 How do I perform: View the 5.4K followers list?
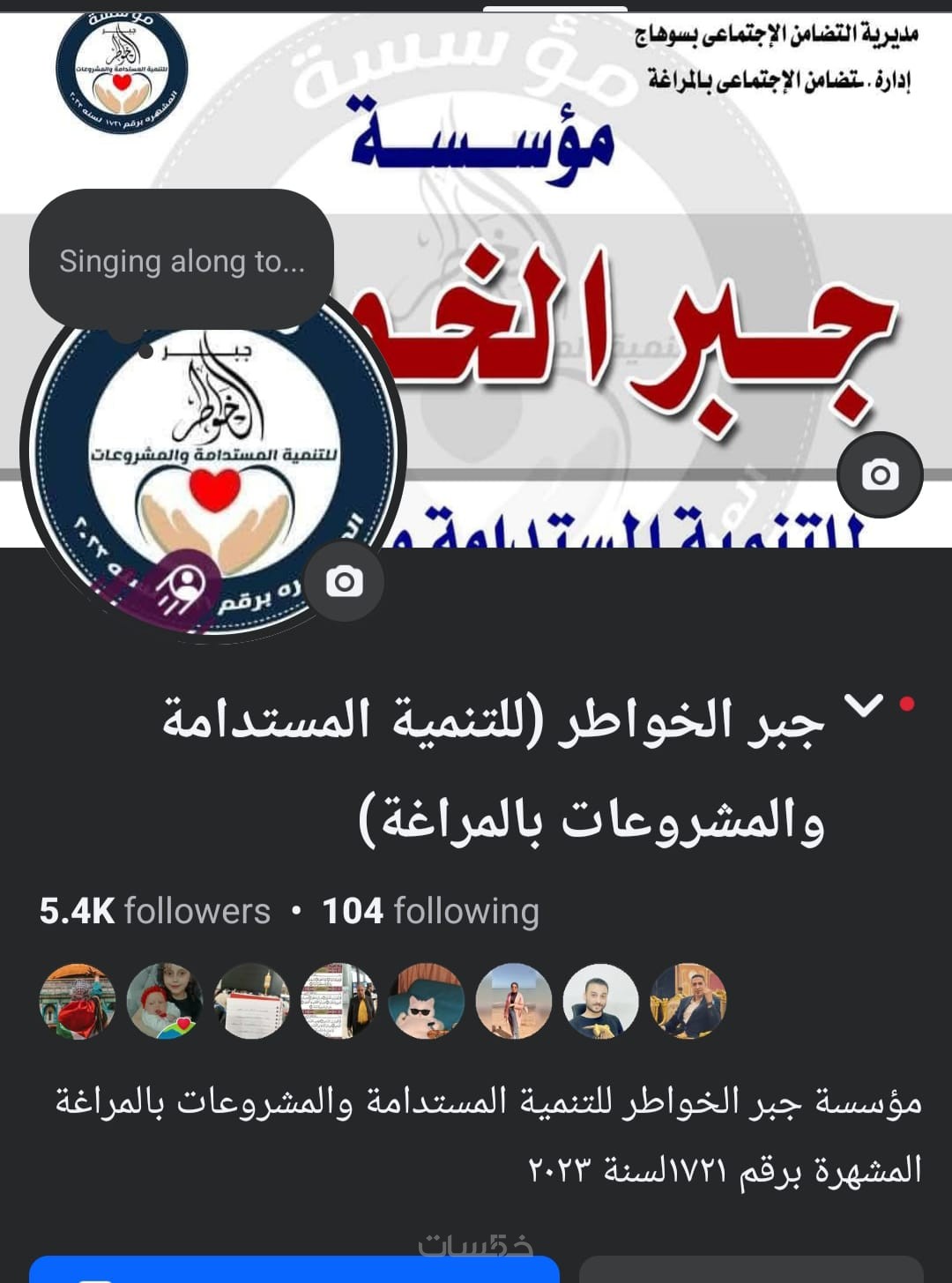(154, 911)
